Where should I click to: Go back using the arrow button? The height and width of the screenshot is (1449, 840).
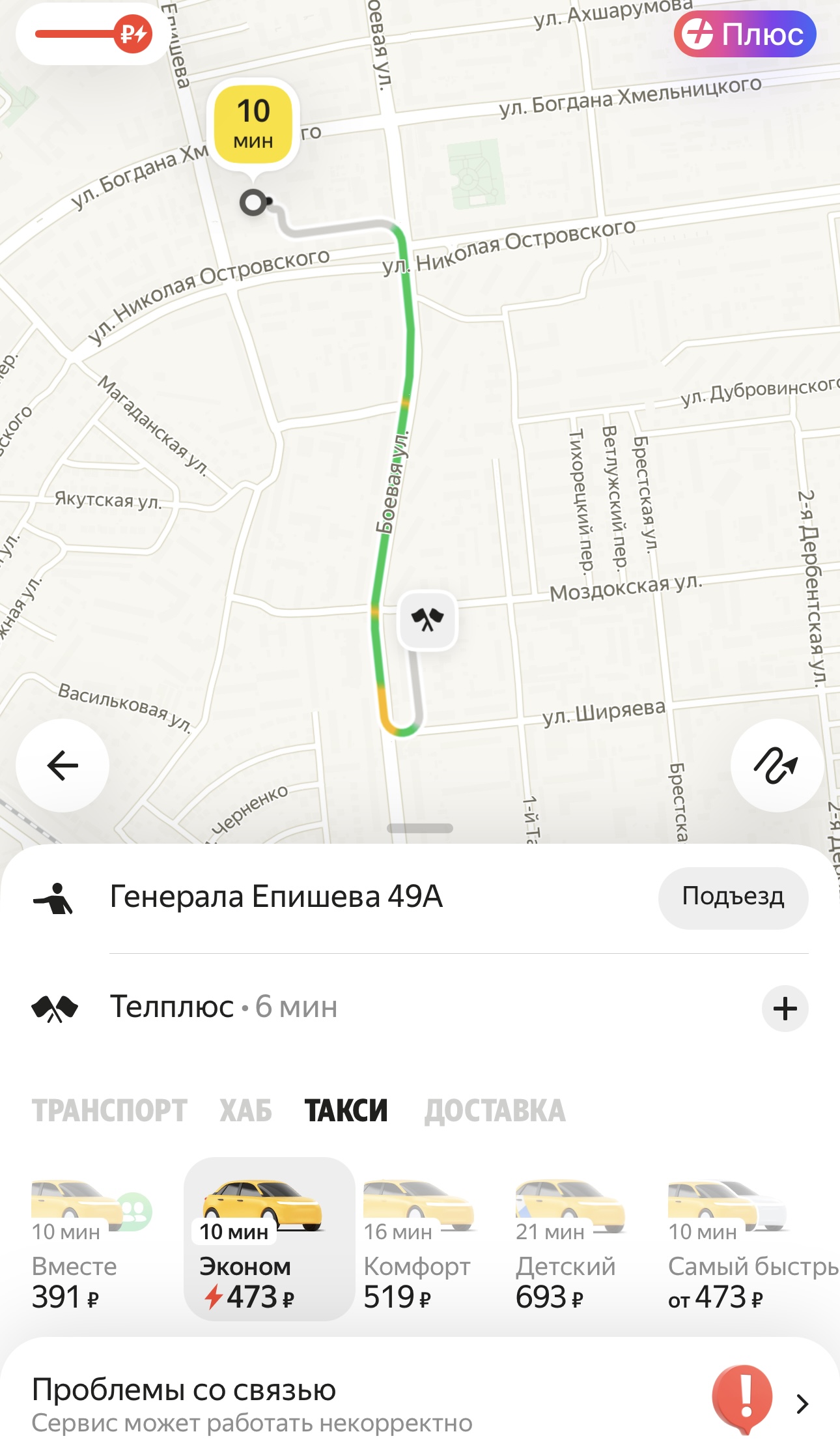point(63,765)
